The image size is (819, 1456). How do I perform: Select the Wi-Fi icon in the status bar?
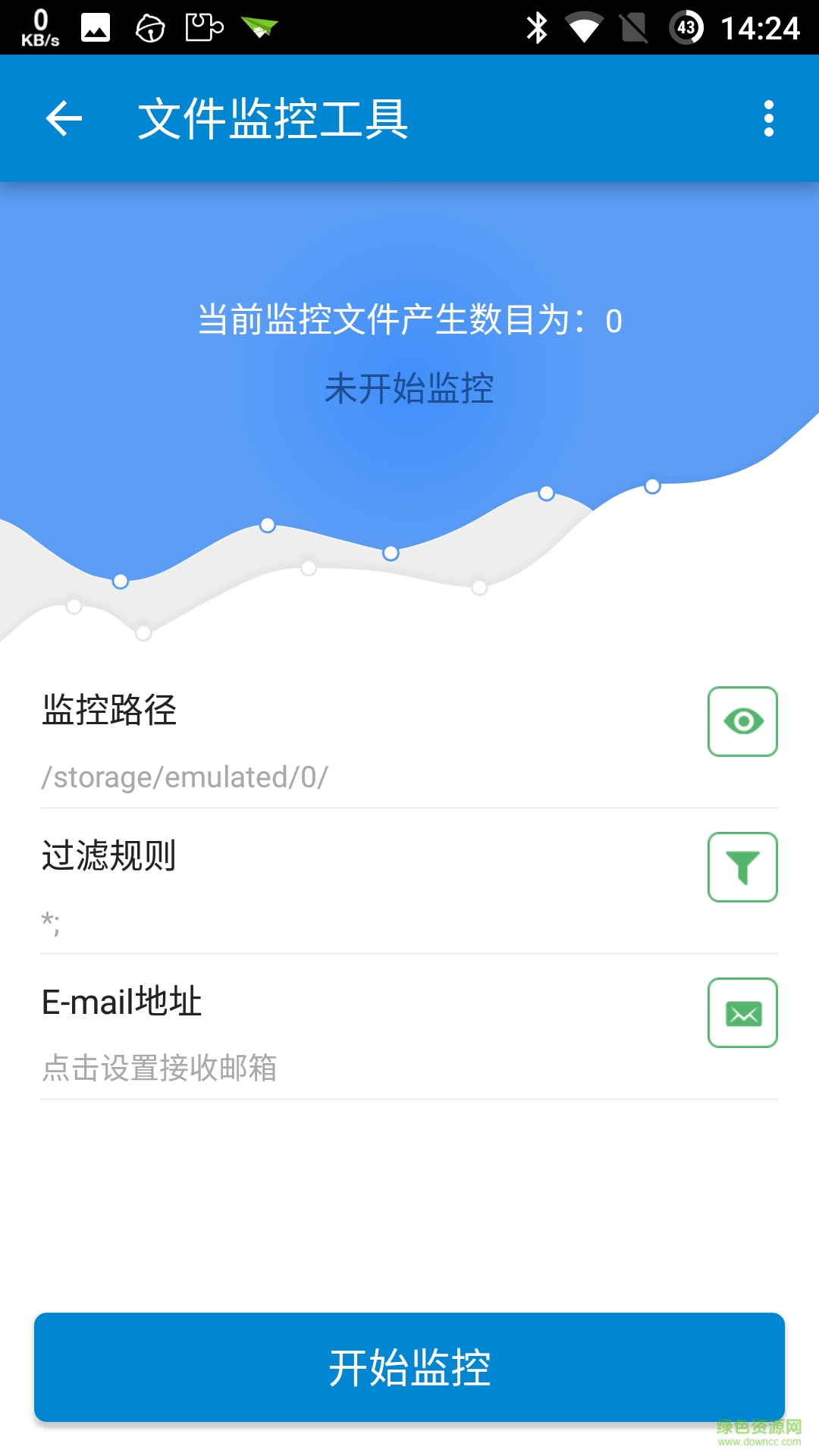click(x=585, y=25)
